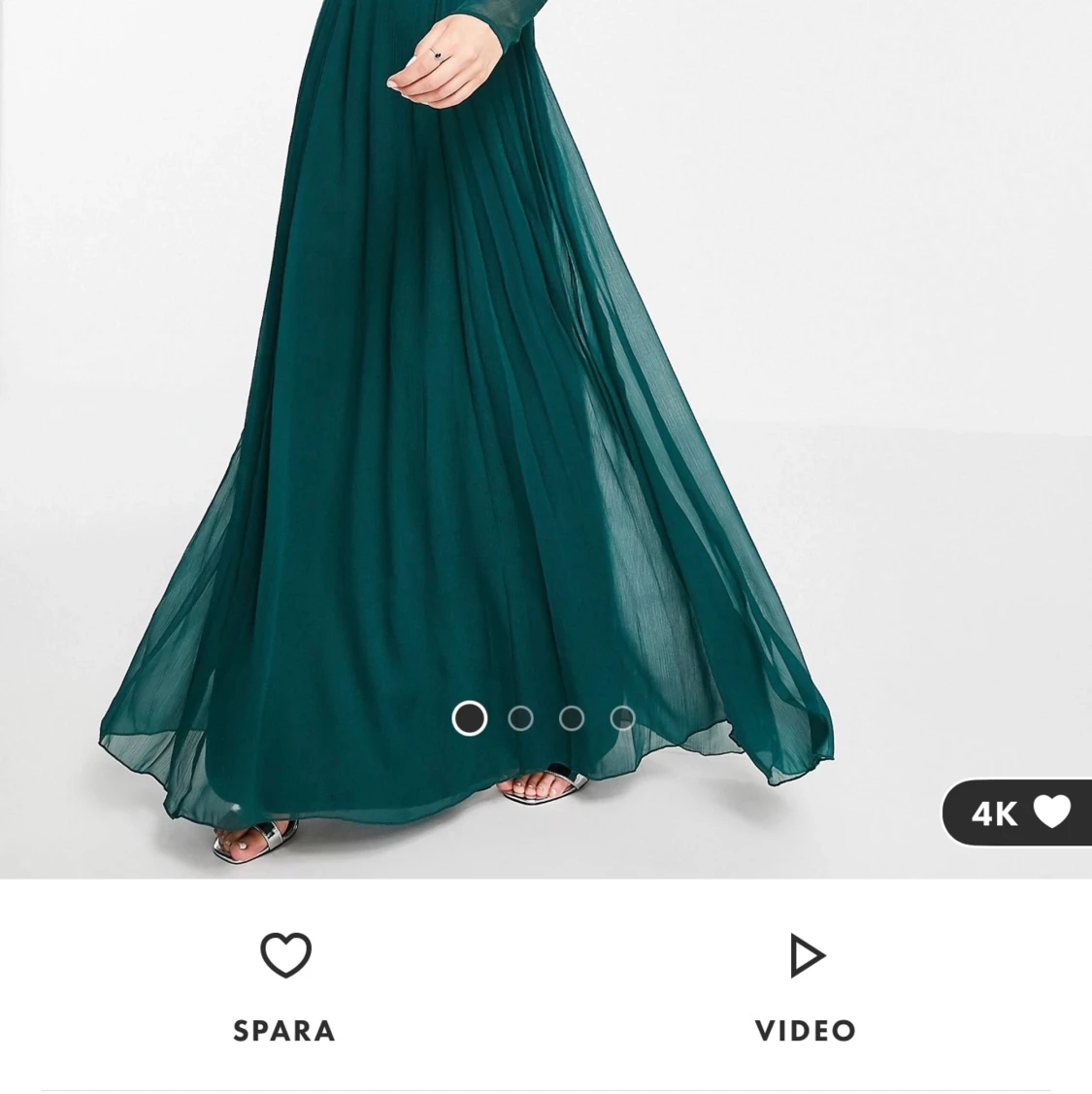This screenshot has width=1092, height=1094.
Task: Toggle saving the dress with the SPARA heart
Action: (x=284, y=955)
